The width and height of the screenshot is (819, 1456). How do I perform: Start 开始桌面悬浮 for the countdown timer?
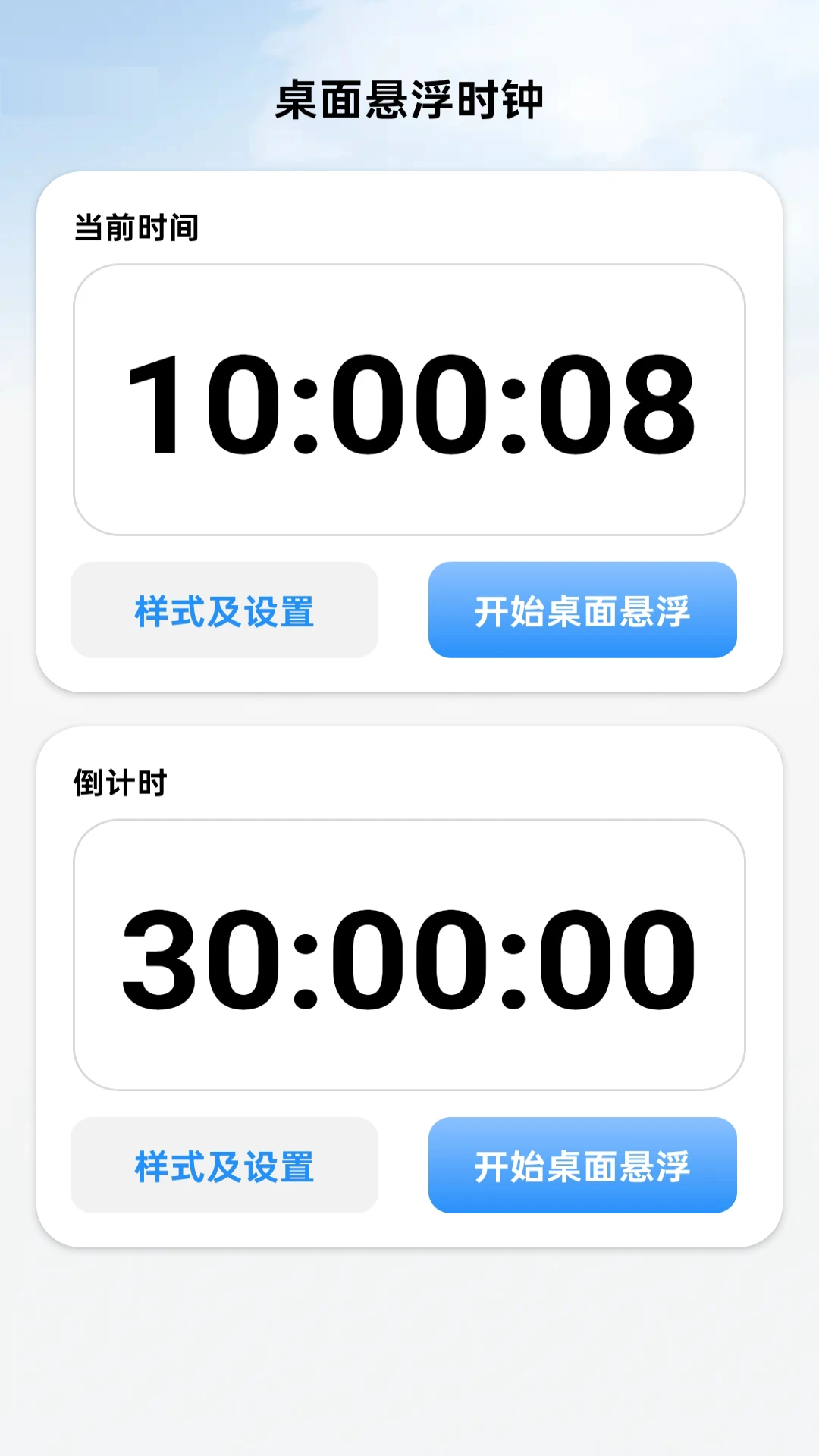click(x=582, y=1165)
